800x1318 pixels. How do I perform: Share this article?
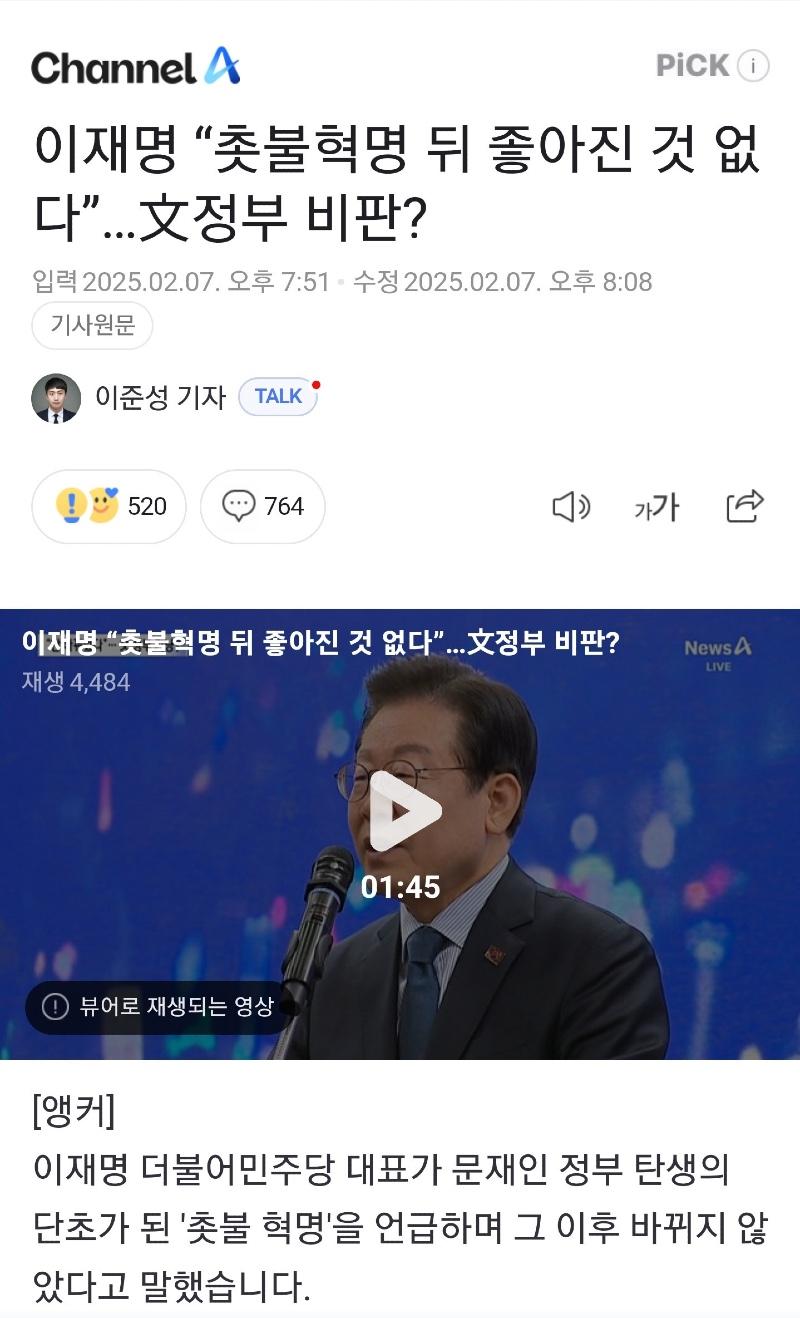coord(745,507)
